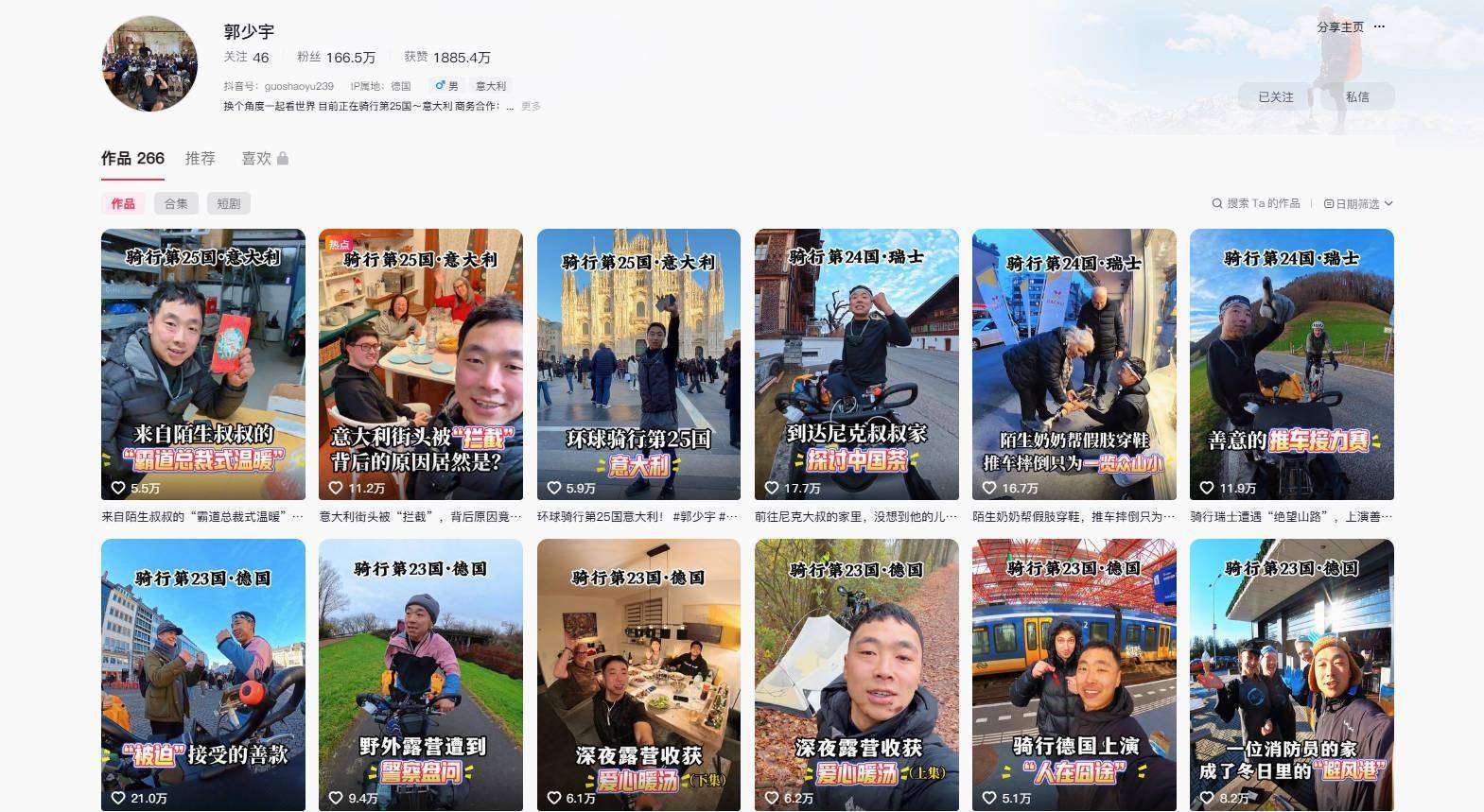
Task: Switch to the 推荐 tab
Action: tap(200, 159)
